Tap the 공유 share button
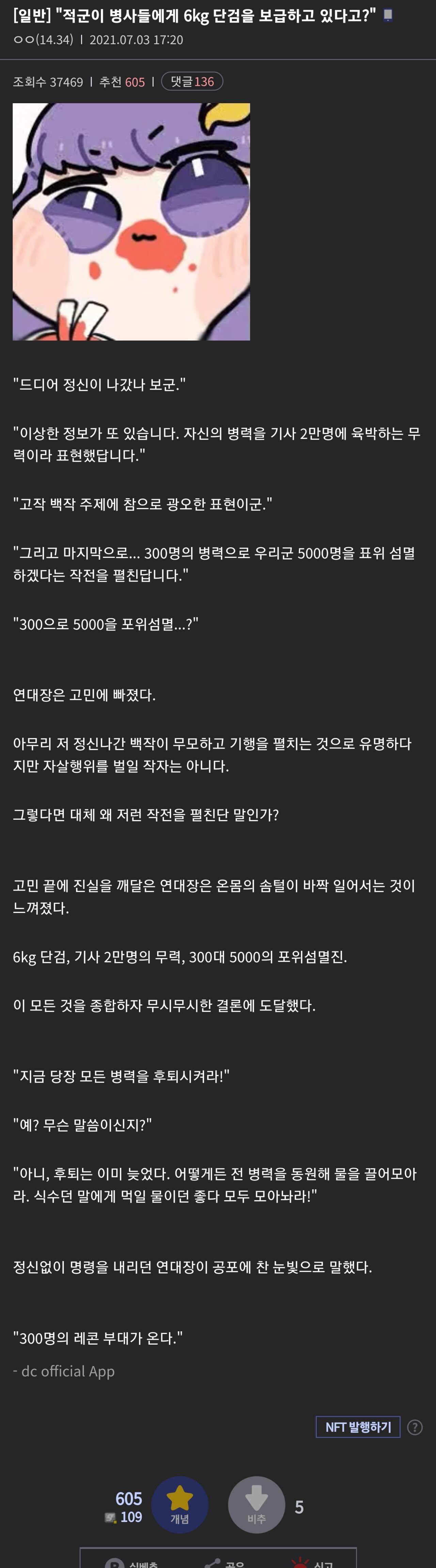The image size is (436, 1568). [x=225, y=1563]
